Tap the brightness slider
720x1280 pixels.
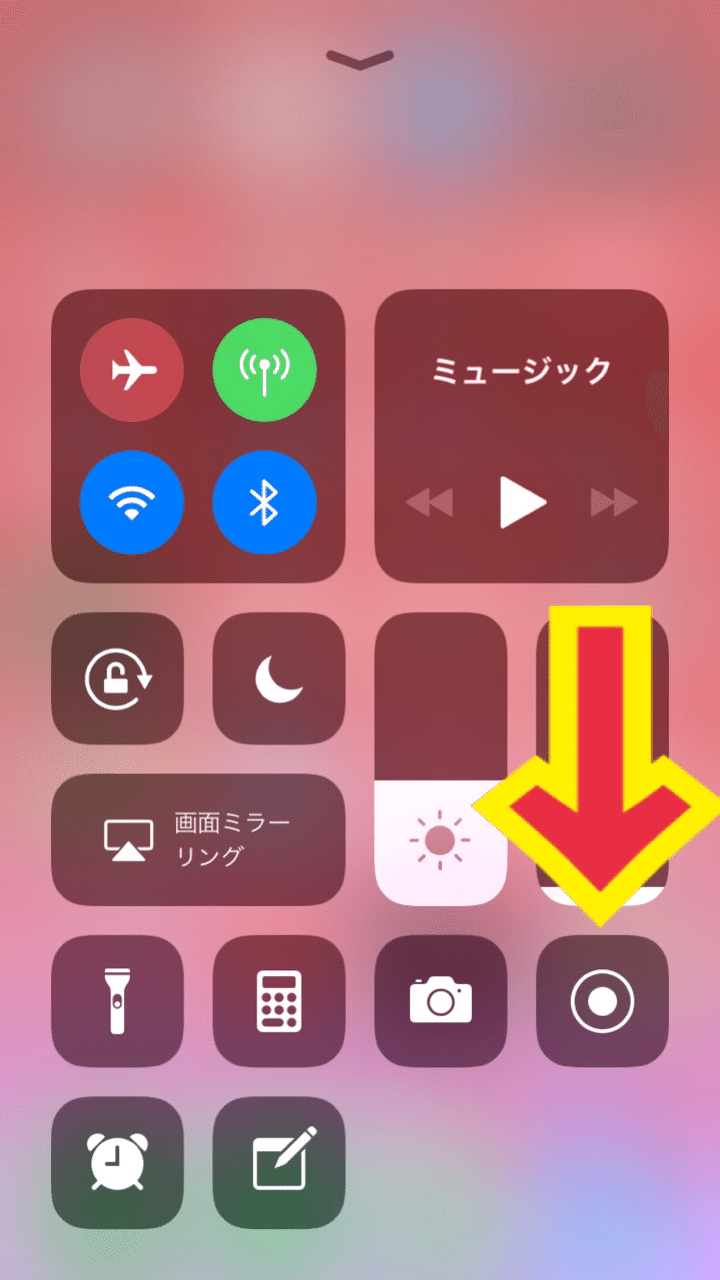tap(441, 759)
